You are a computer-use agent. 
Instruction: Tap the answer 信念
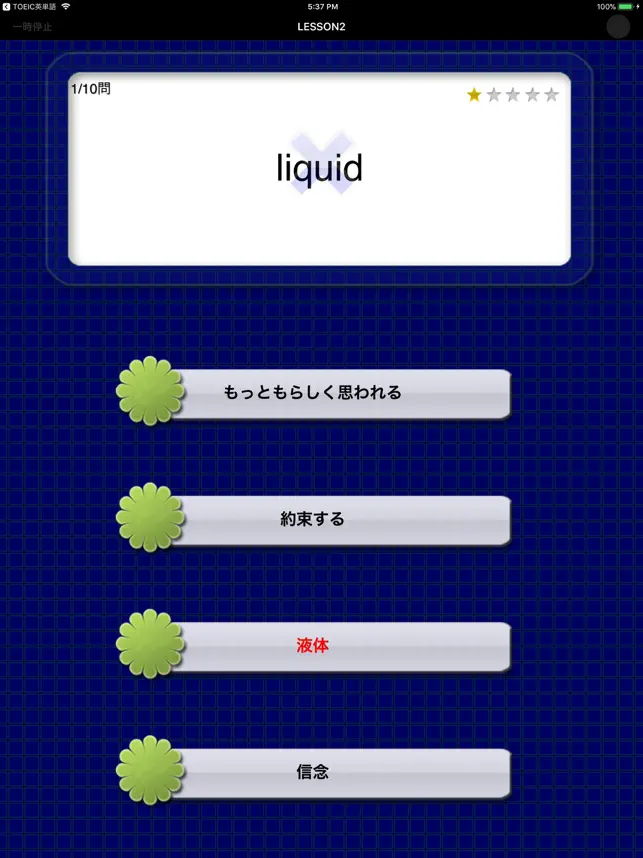click(x=313, y=772)
